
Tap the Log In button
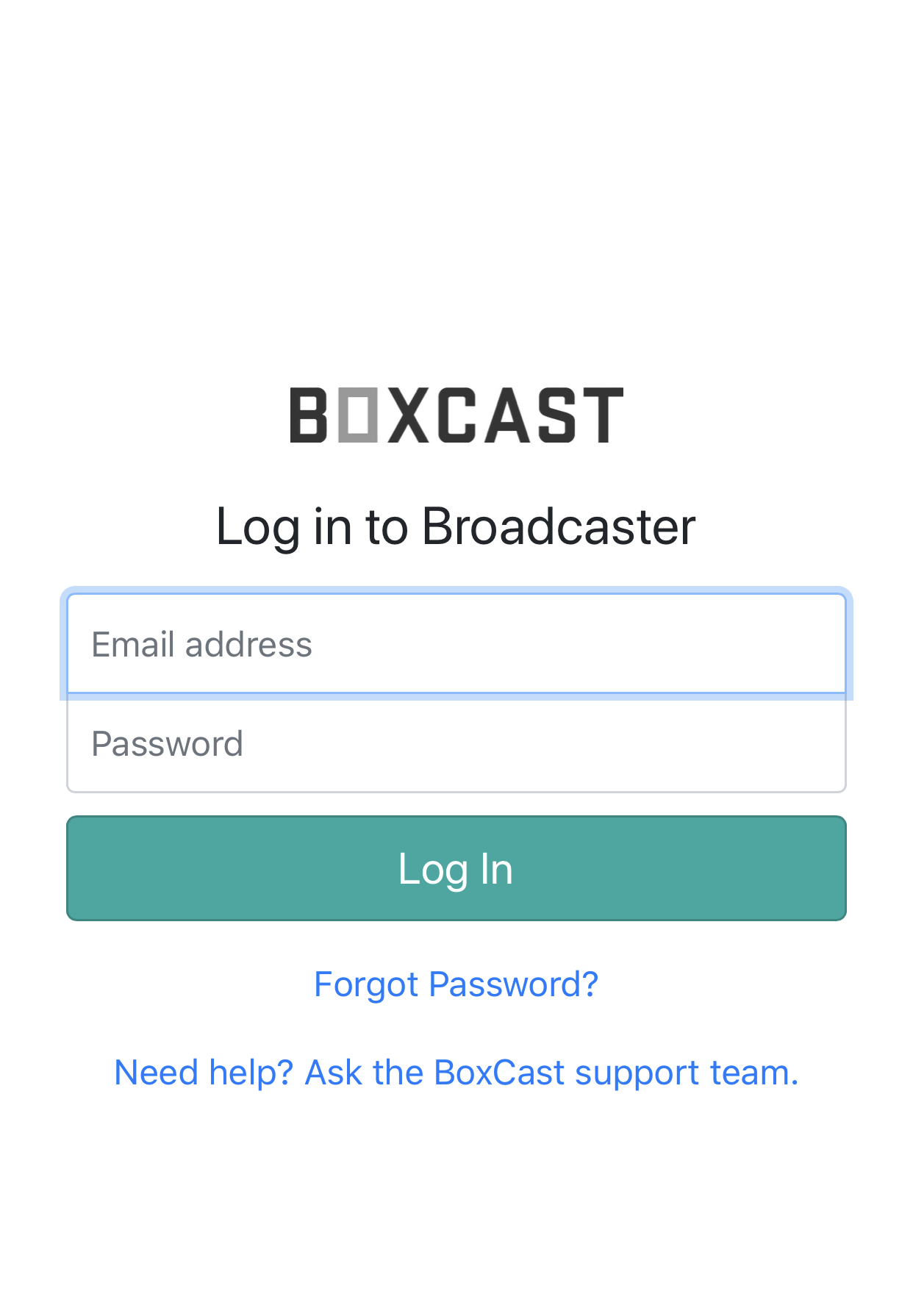pos(456,868)
